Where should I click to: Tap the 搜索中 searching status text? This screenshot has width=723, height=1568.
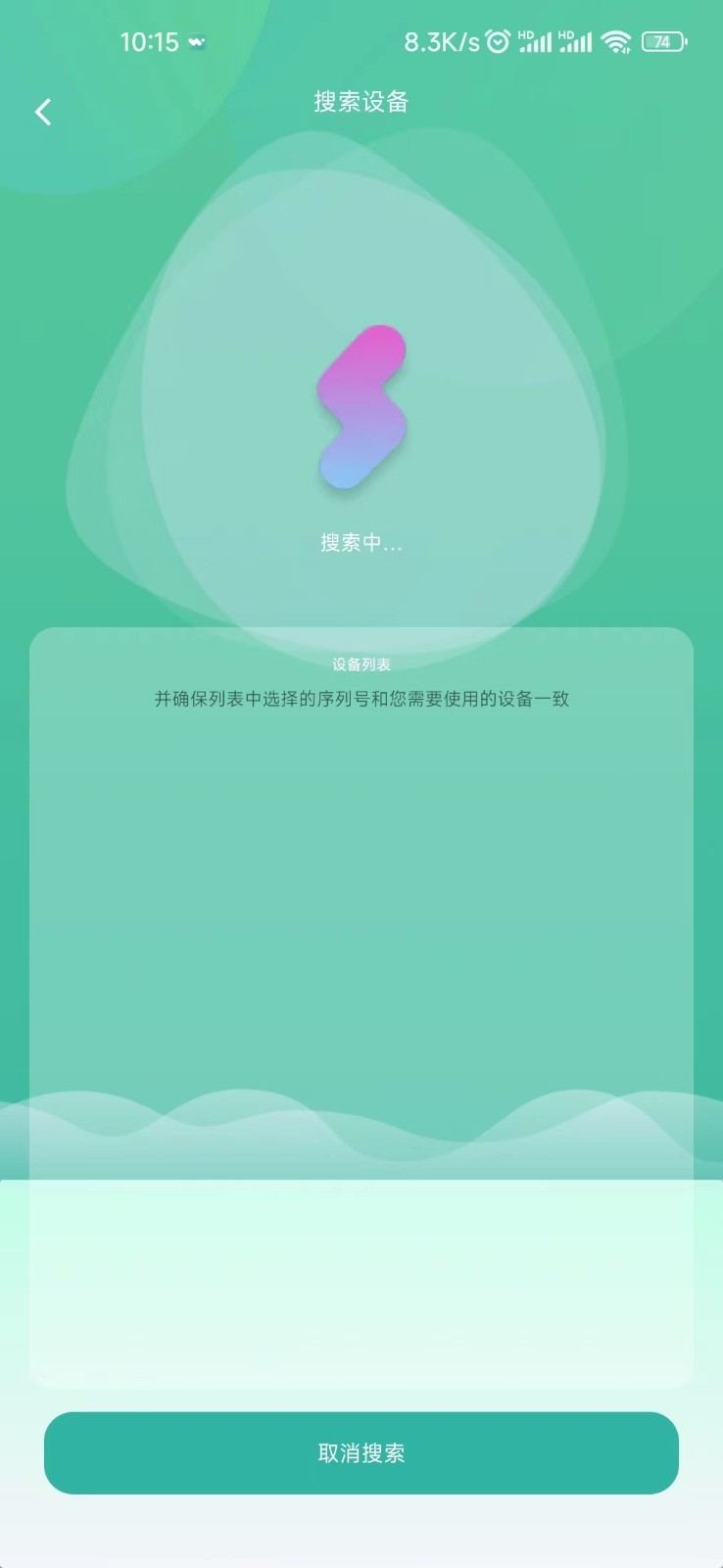tap(362, 542)
